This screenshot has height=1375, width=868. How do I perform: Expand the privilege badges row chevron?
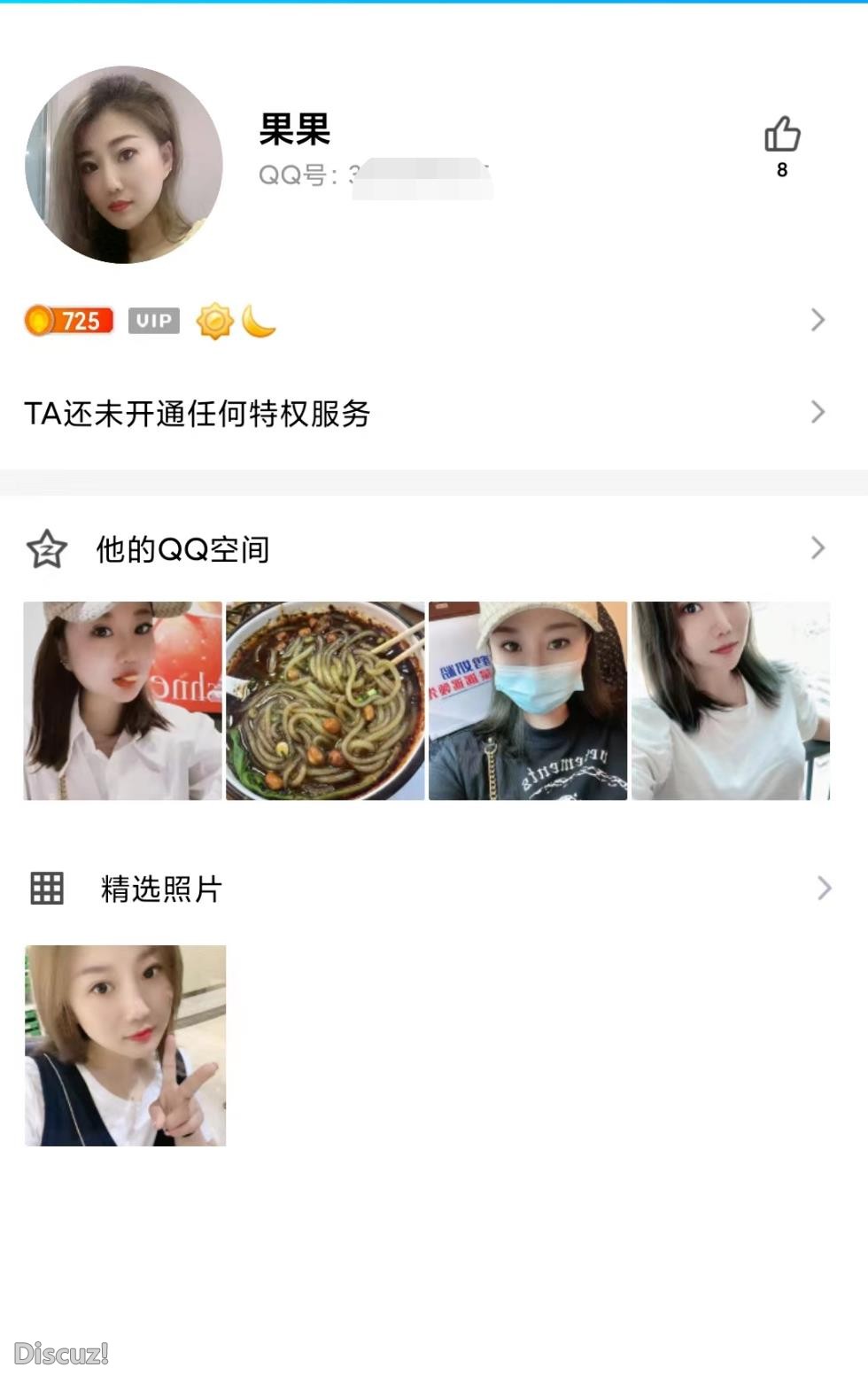[817, 321]
